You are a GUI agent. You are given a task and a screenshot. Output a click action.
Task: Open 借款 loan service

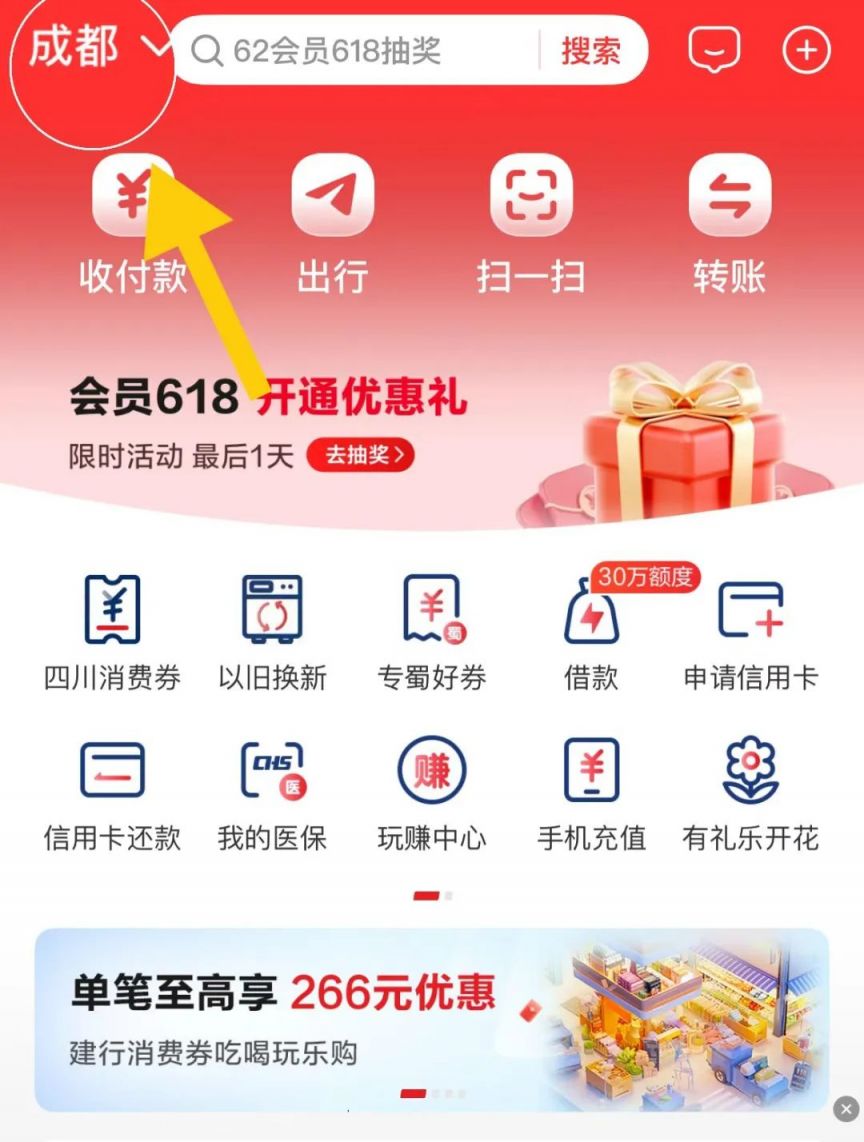point(591,632)
